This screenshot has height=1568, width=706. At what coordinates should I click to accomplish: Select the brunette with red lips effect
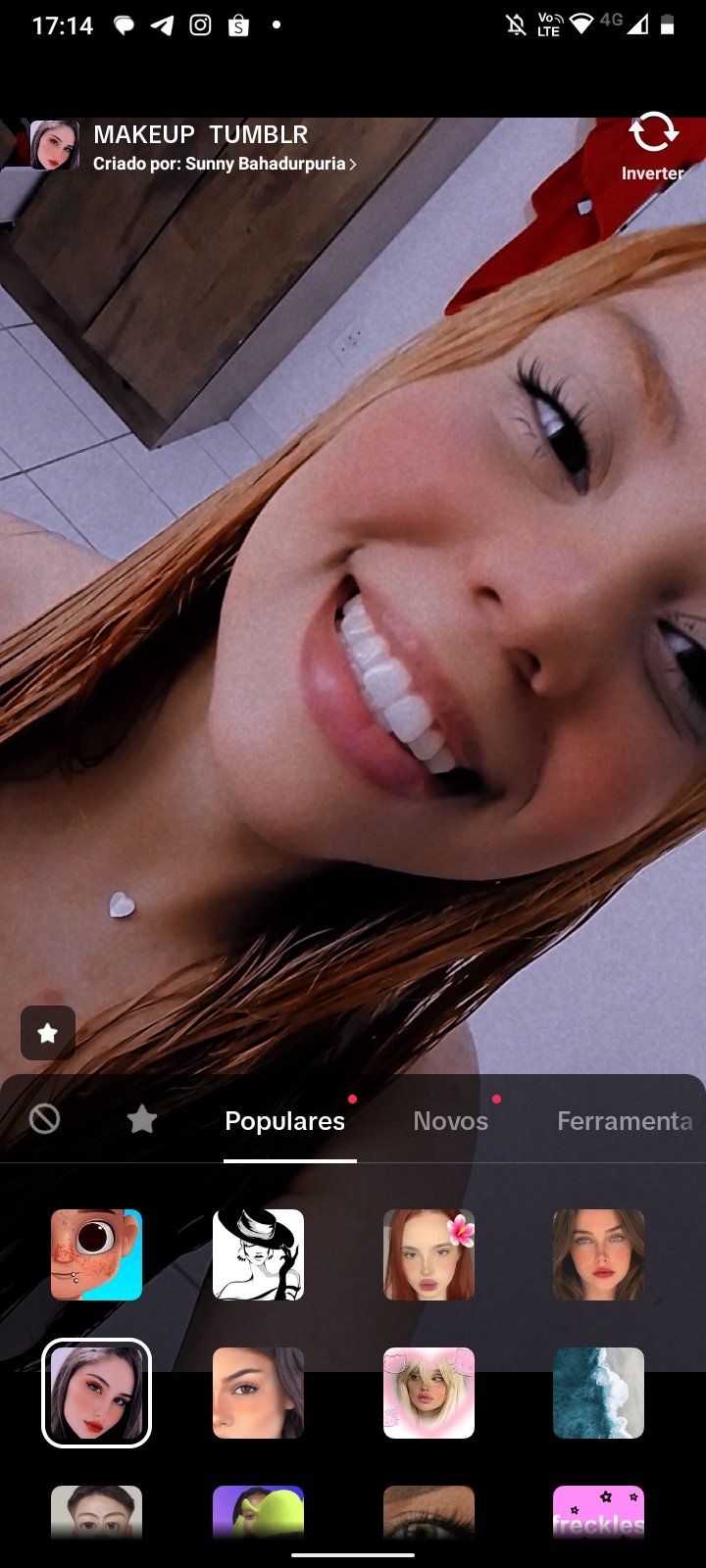pyautogui.click(x=598, y=1254)
